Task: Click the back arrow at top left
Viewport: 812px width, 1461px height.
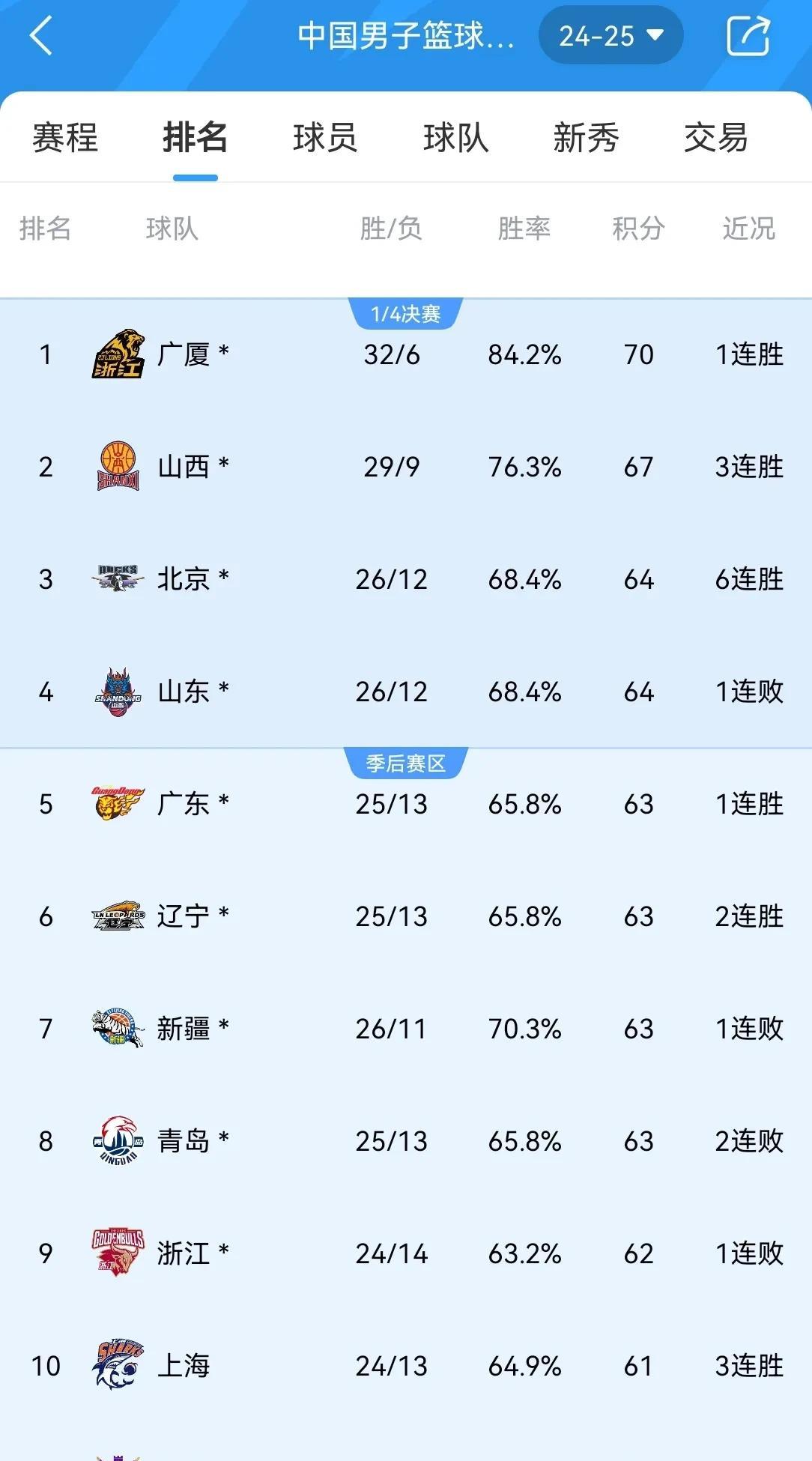Action: pyautogui.click(x=41, y=35)
